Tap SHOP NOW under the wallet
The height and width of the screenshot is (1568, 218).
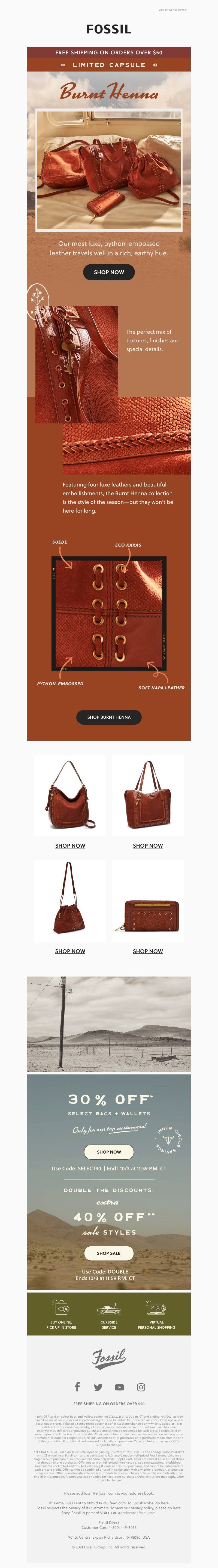(x=148, y=951)
